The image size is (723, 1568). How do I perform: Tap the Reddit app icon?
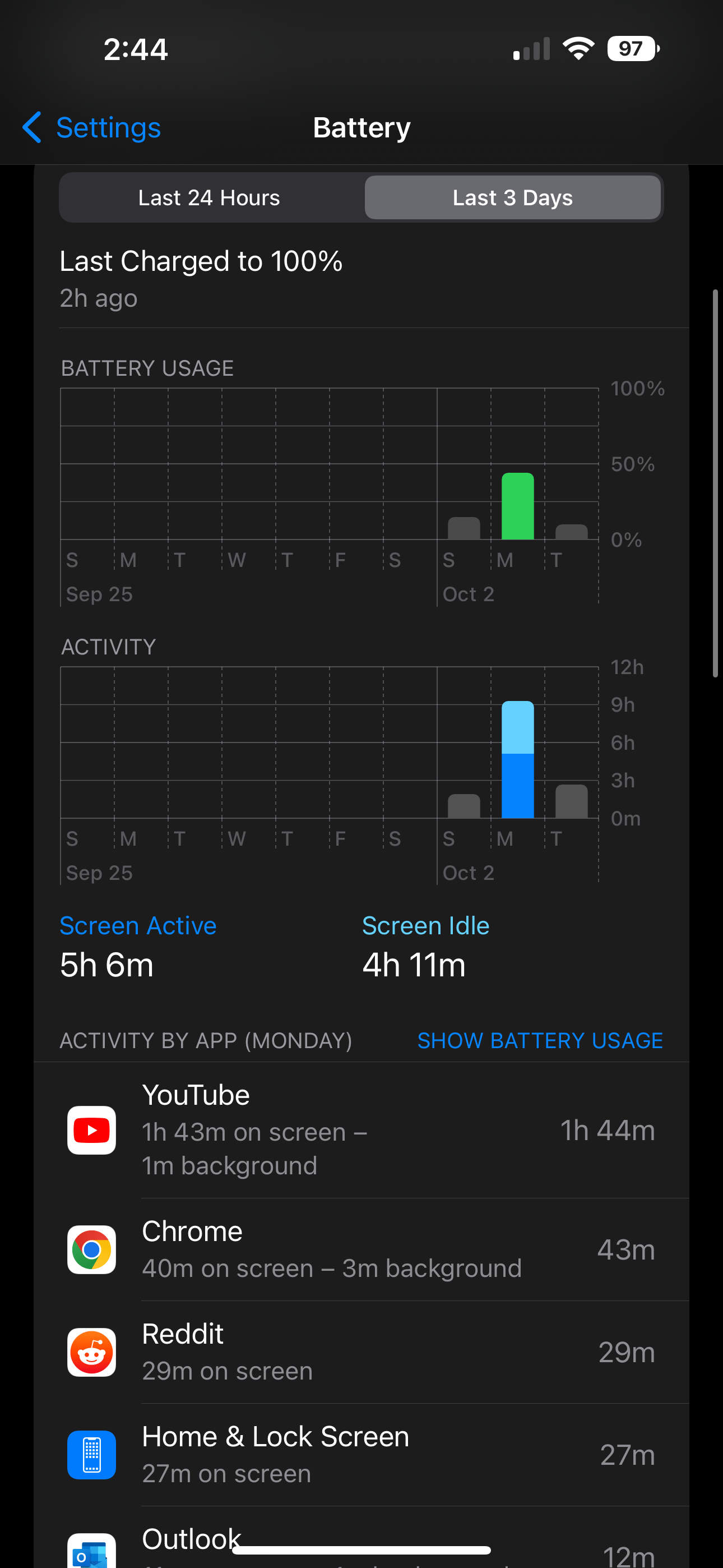(x=91, y=1353)
